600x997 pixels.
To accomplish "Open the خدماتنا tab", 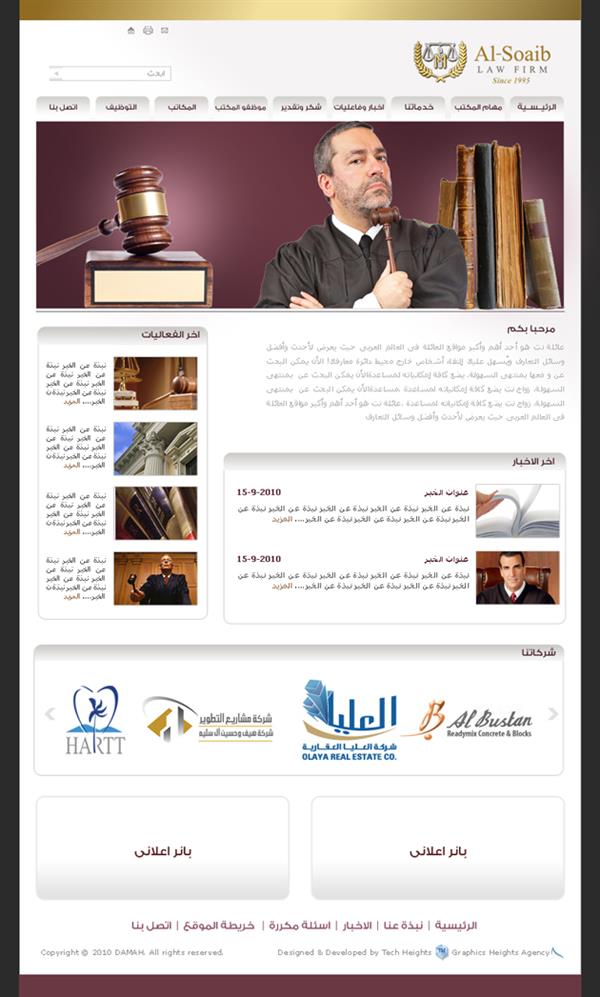I will (x=419, y=106).
